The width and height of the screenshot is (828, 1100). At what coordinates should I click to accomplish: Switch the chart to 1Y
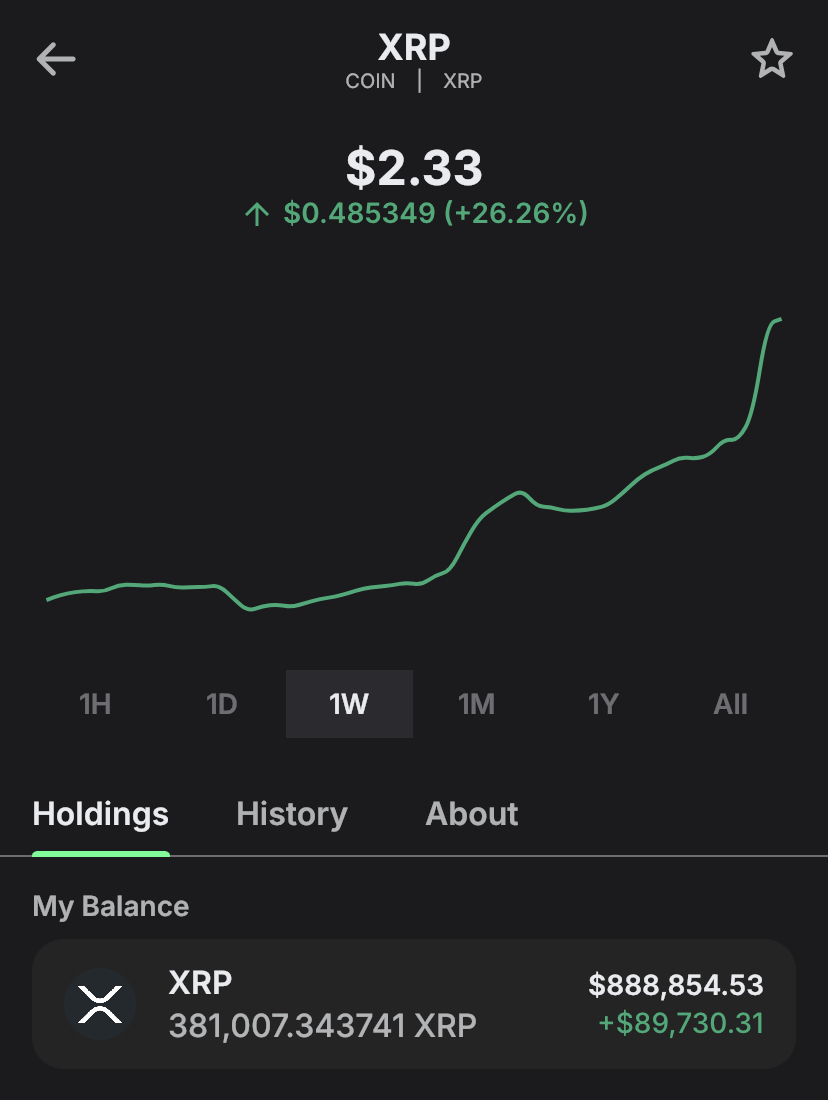(x=603, y=704)
